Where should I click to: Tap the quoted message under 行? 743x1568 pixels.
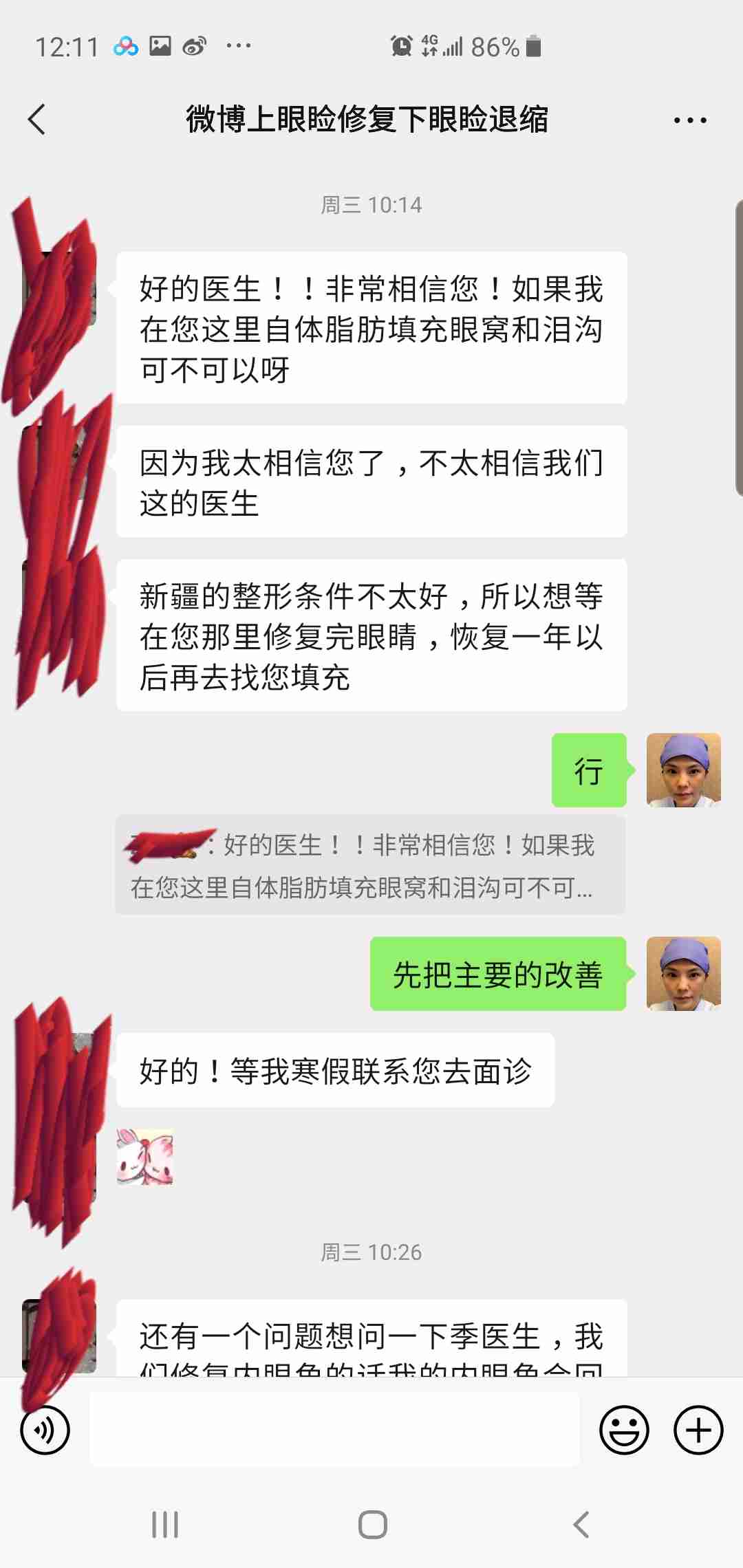tap(370, 866)
